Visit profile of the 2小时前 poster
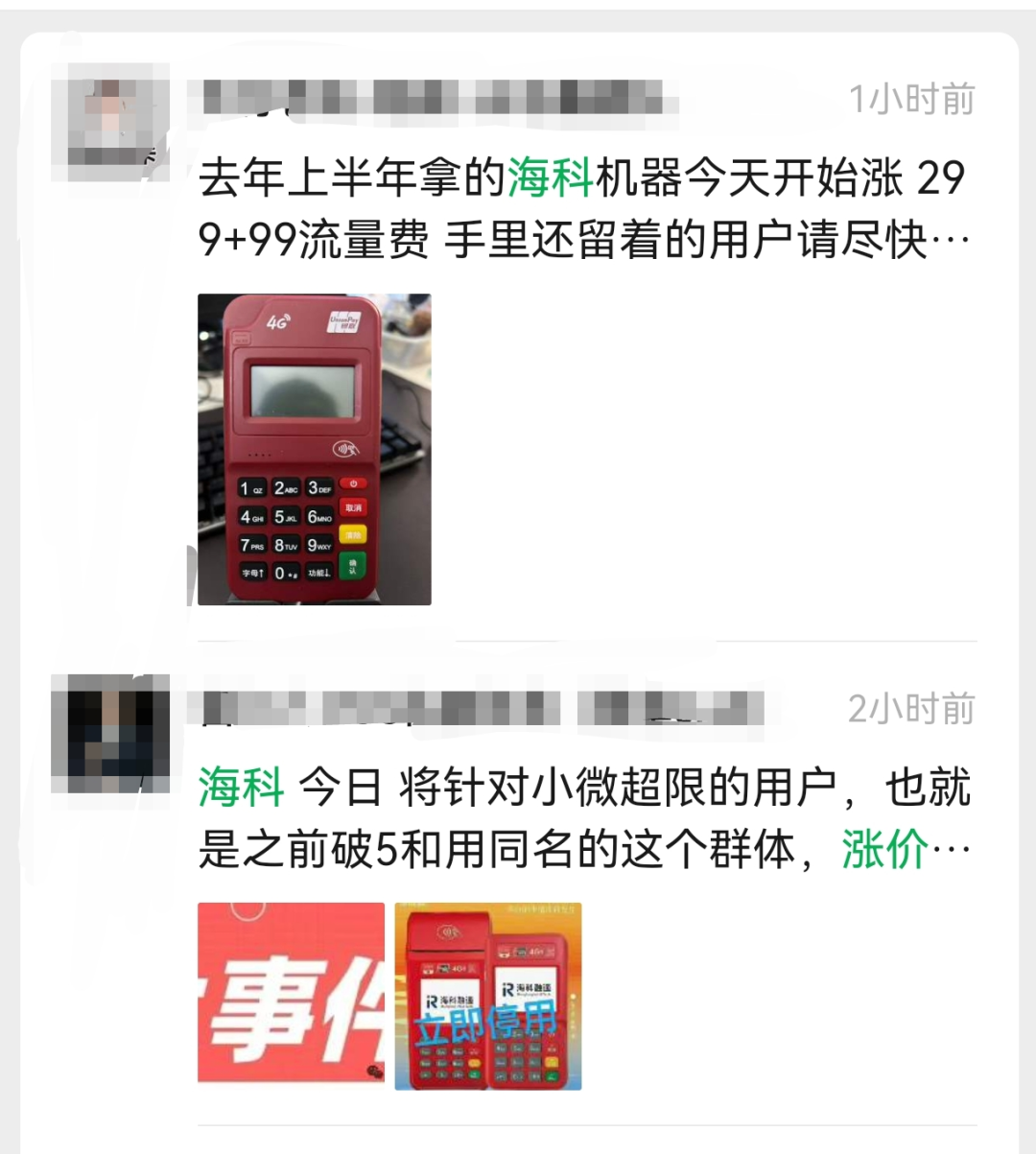The image size is (1036, 1154). (x=109, y=732)
